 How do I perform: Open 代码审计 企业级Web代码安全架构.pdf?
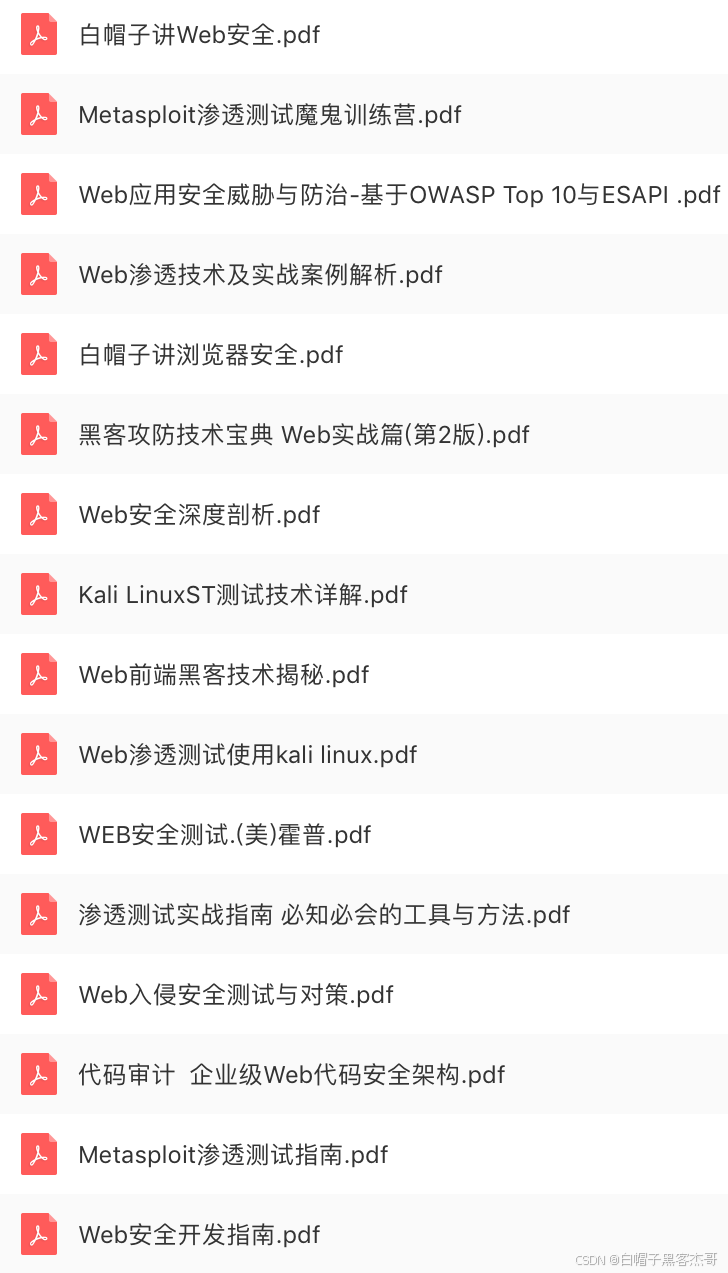tap(364, 1074)
